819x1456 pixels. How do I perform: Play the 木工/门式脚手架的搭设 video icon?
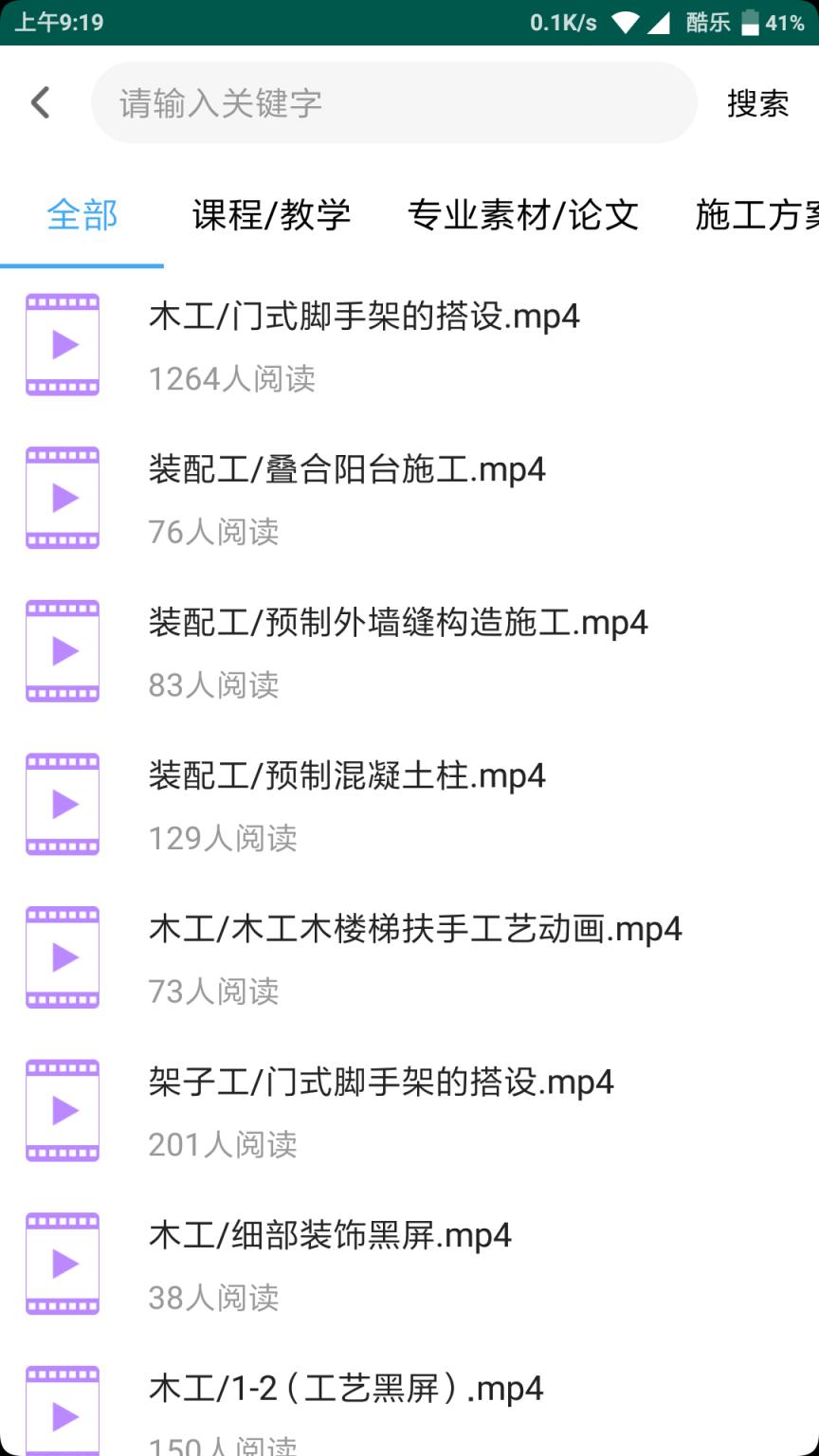[x=62, y=344]
